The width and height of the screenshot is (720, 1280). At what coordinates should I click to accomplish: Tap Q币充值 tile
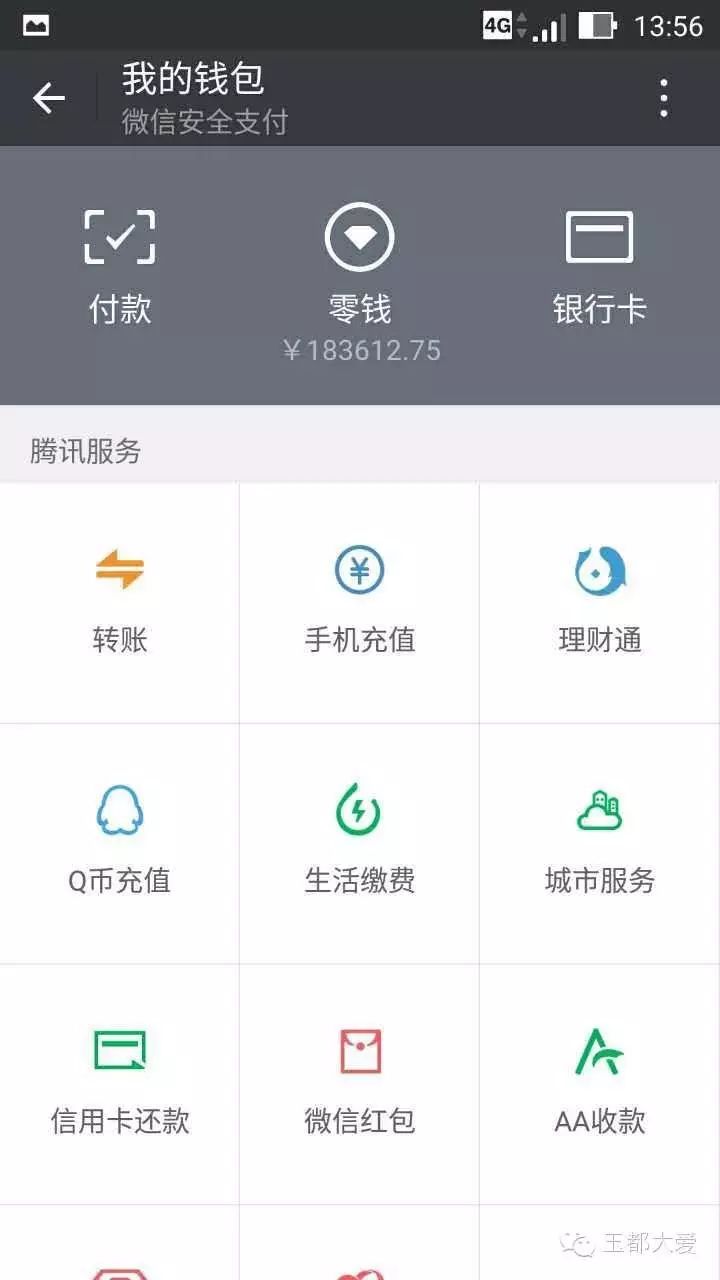[x=120, y=844]
